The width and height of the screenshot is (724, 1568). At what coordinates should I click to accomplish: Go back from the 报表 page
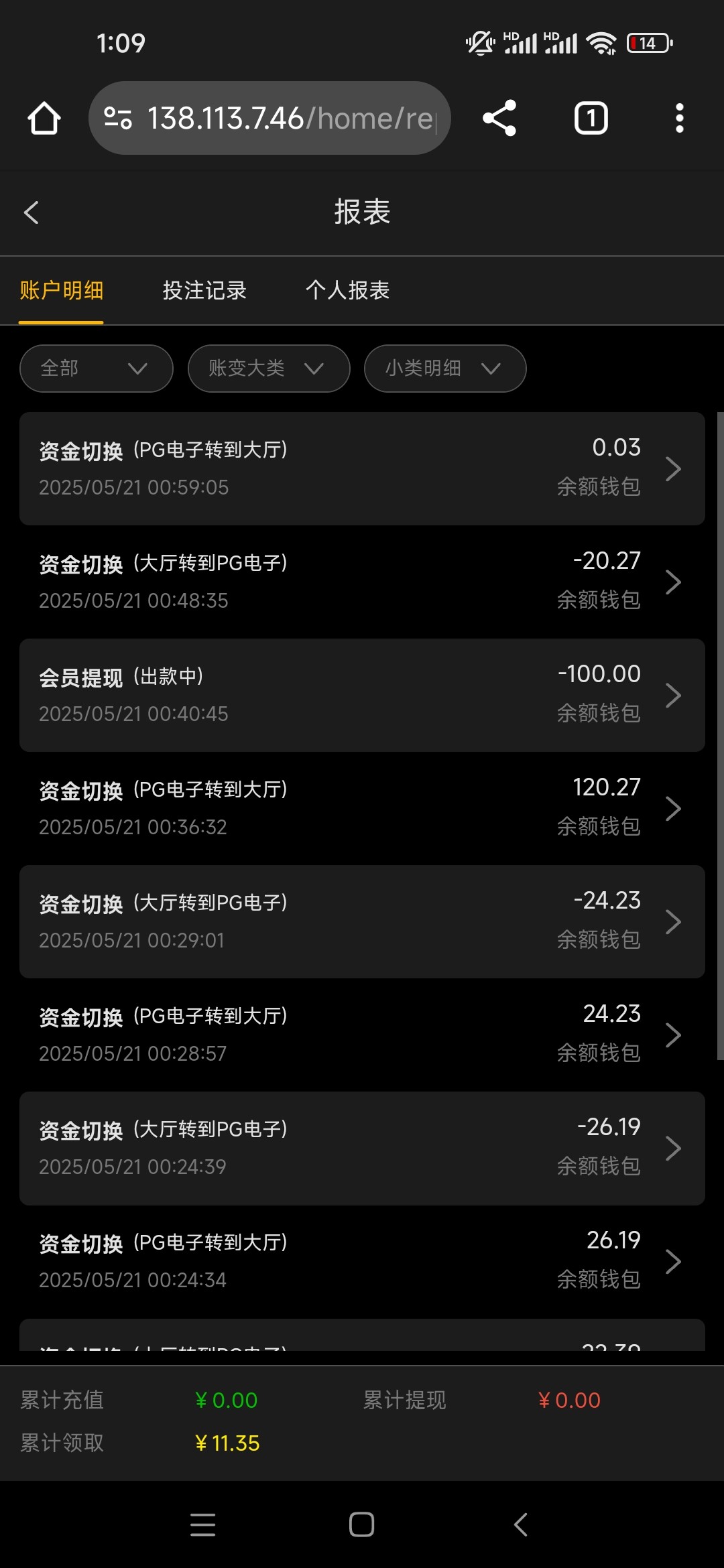coord(32,212)
